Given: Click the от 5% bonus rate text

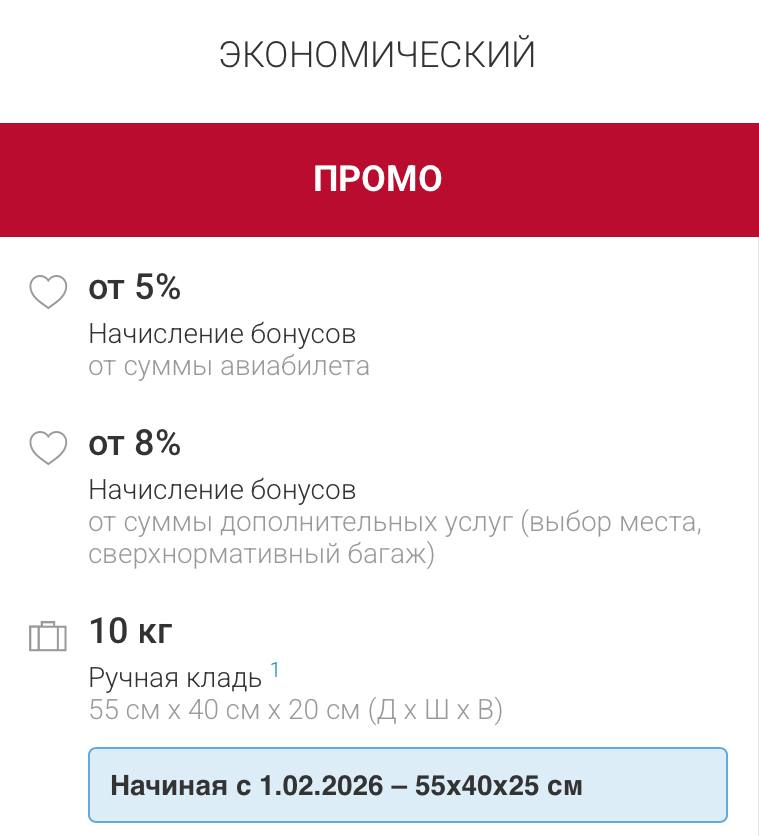Looking at the screenshot, I should coord(135,287).
